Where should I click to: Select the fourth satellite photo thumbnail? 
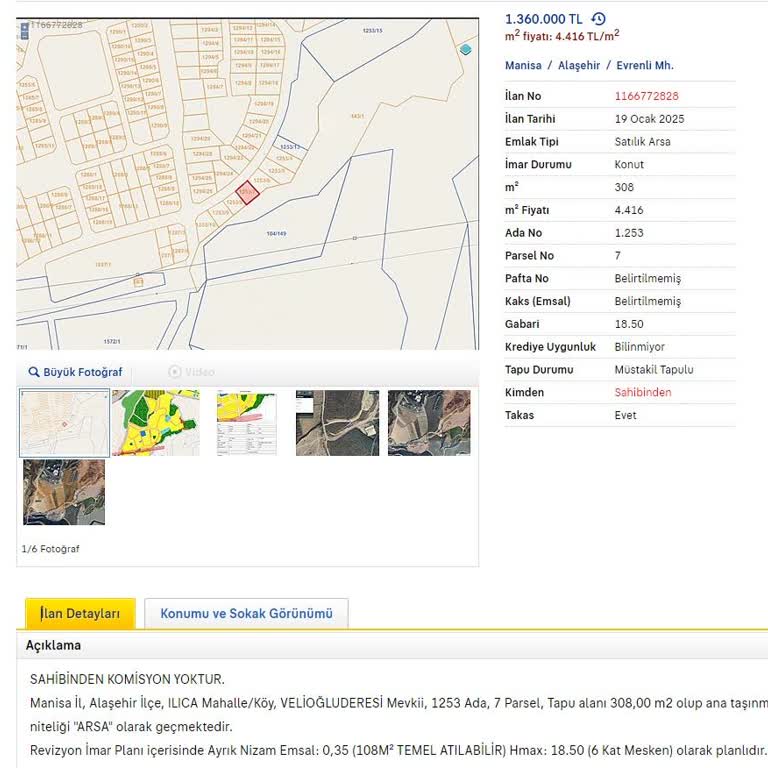click(x=337, y=423)
